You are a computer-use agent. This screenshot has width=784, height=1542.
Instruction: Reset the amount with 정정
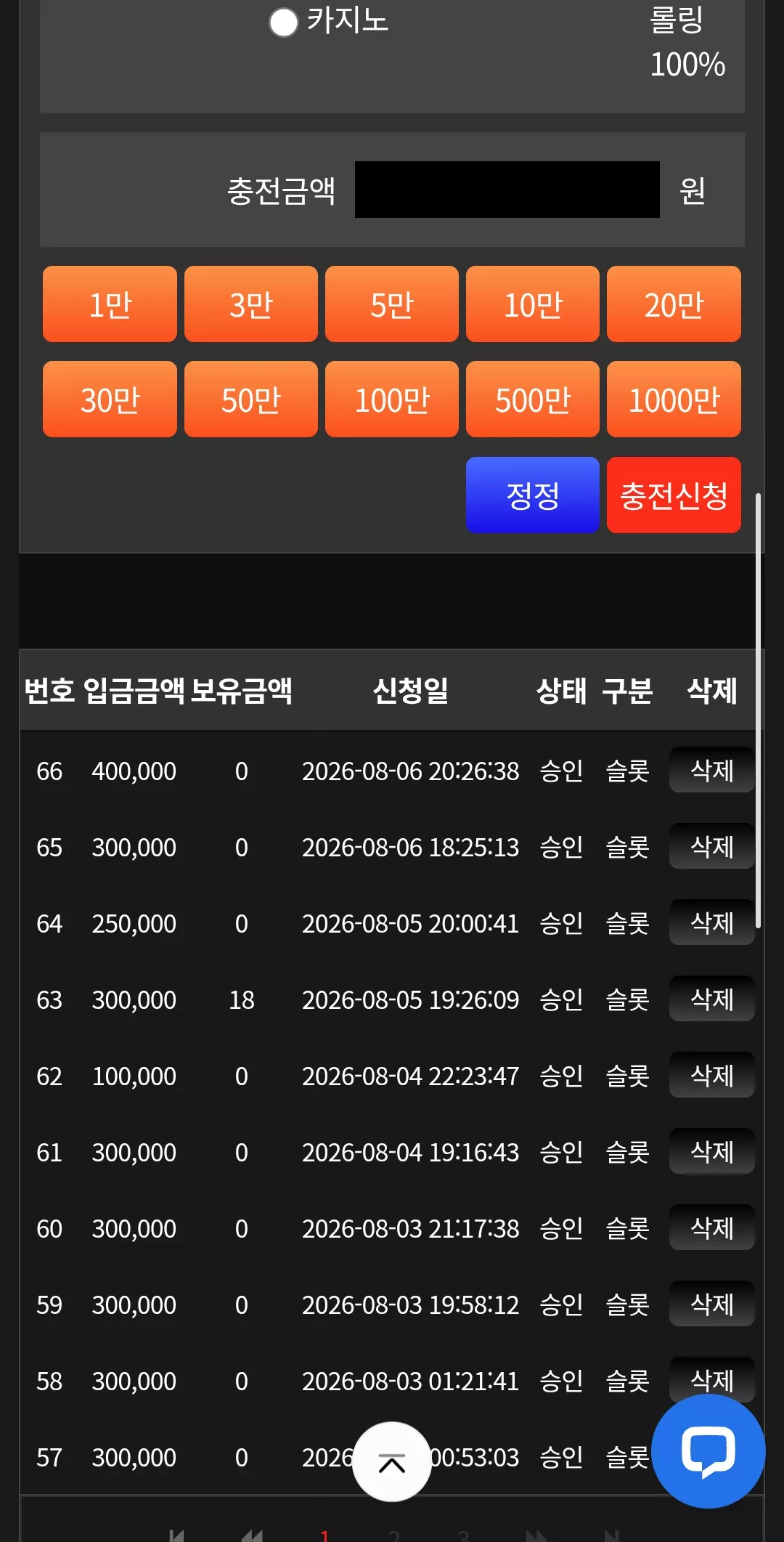pyautogui.click(x=533, y=495)
